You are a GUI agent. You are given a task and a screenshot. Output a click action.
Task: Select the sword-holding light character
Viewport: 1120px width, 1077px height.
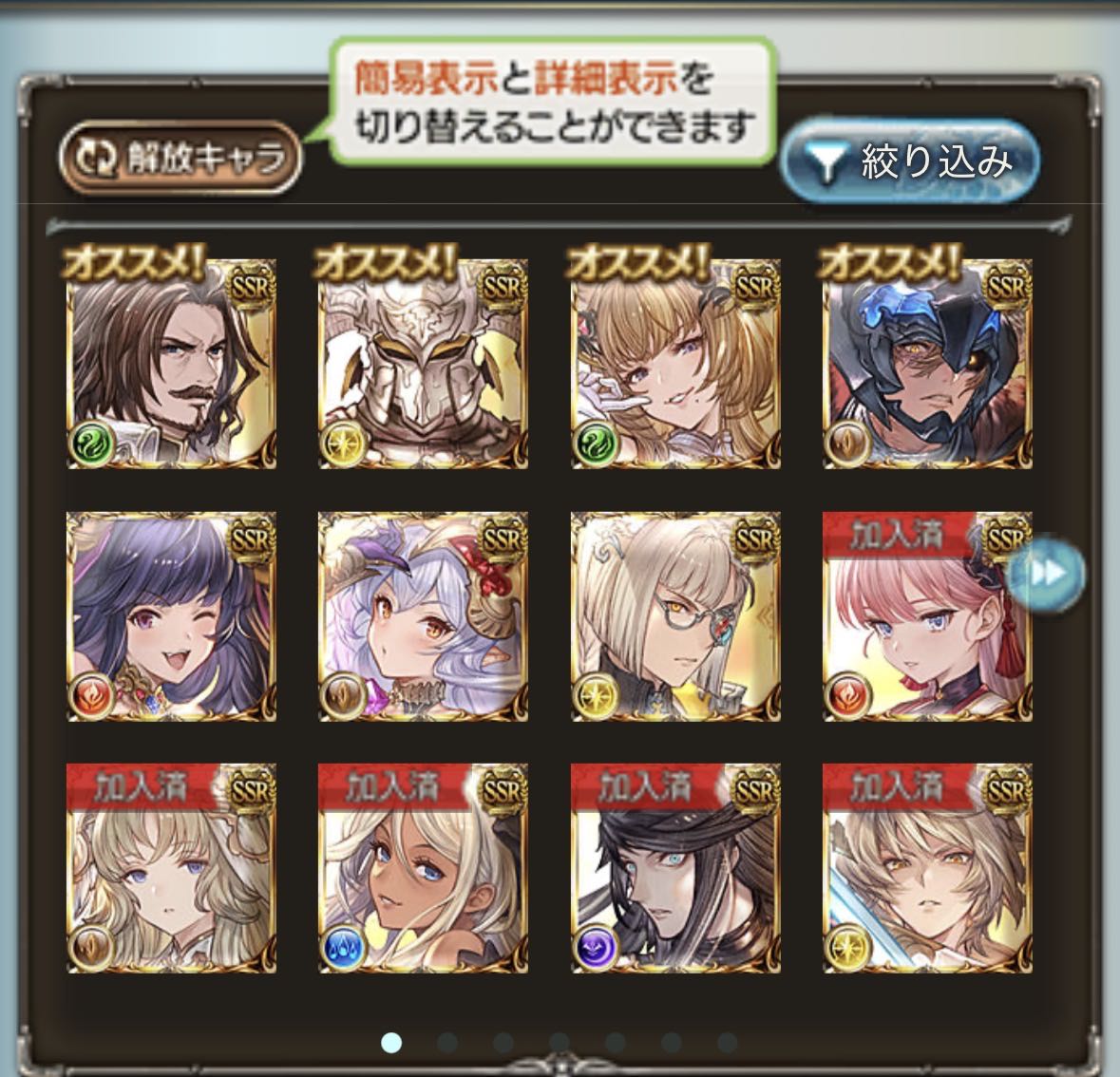[x=927, y=868]
